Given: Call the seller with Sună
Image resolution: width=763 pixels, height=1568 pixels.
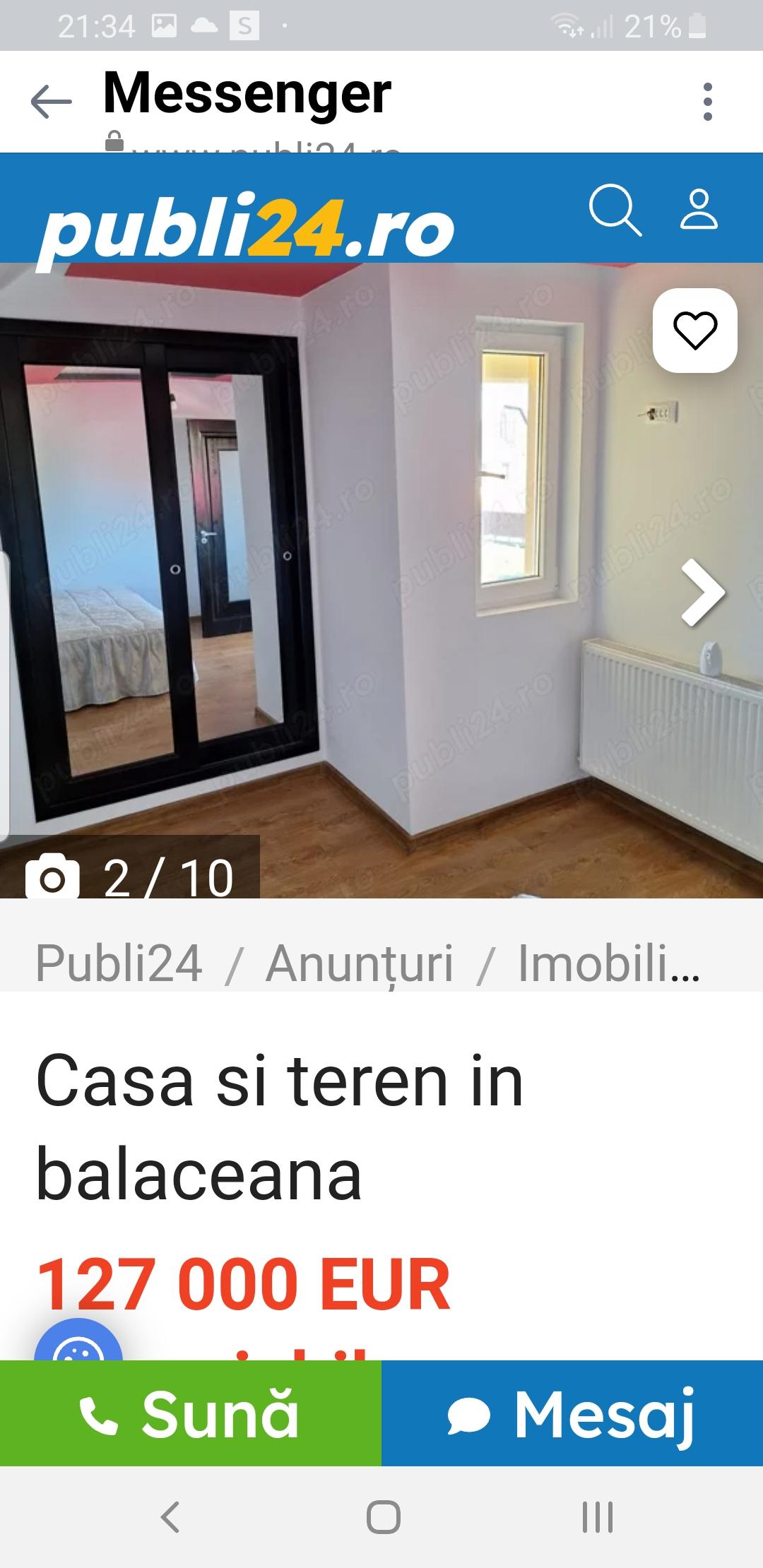Looking at the screenshot, I should point(191,1414).
